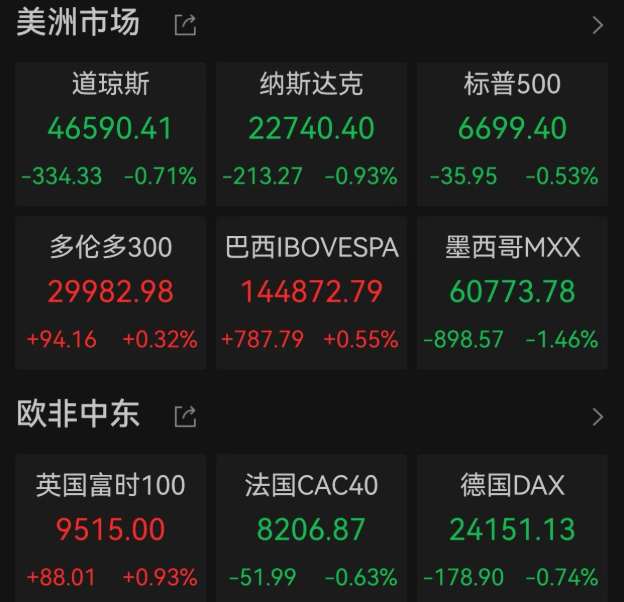Open the 巴西IBOVESPA index card
Image resolution: width=624 pixels, height=602 pixels.
click(x=311, y=292)
